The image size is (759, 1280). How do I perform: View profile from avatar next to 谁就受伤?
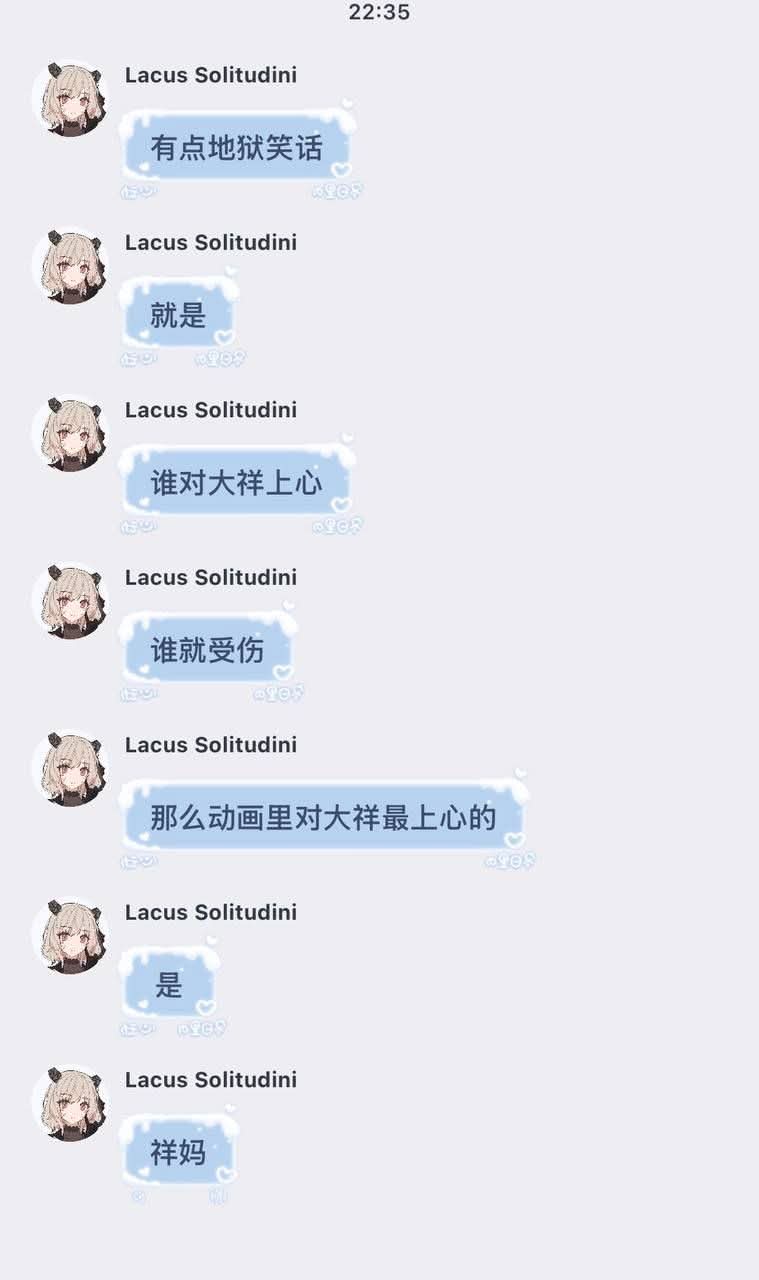(70, 602)
